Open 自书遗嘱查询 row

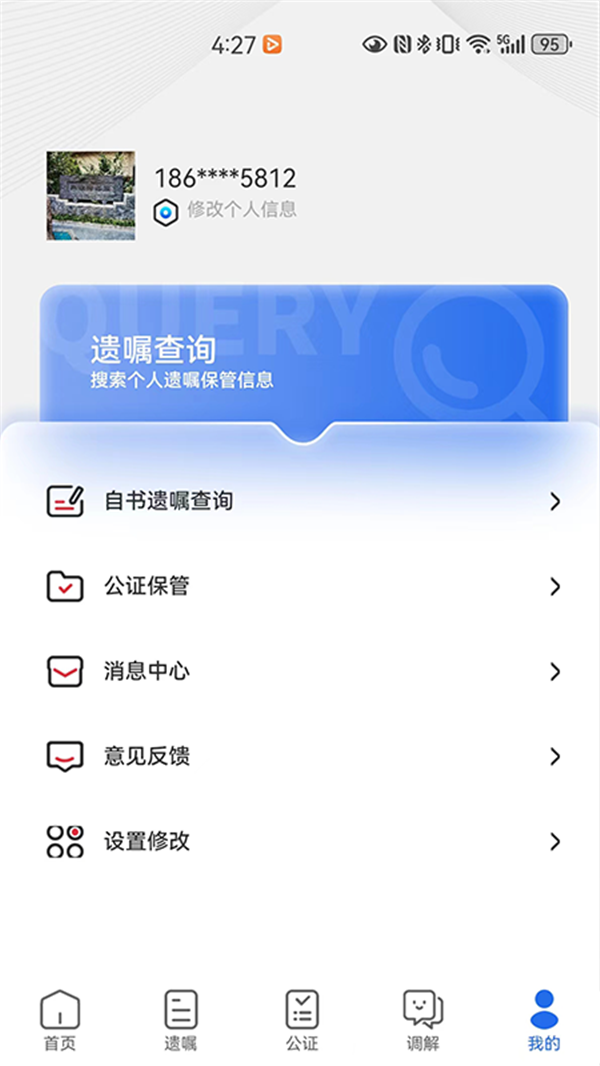click(300, 501)
